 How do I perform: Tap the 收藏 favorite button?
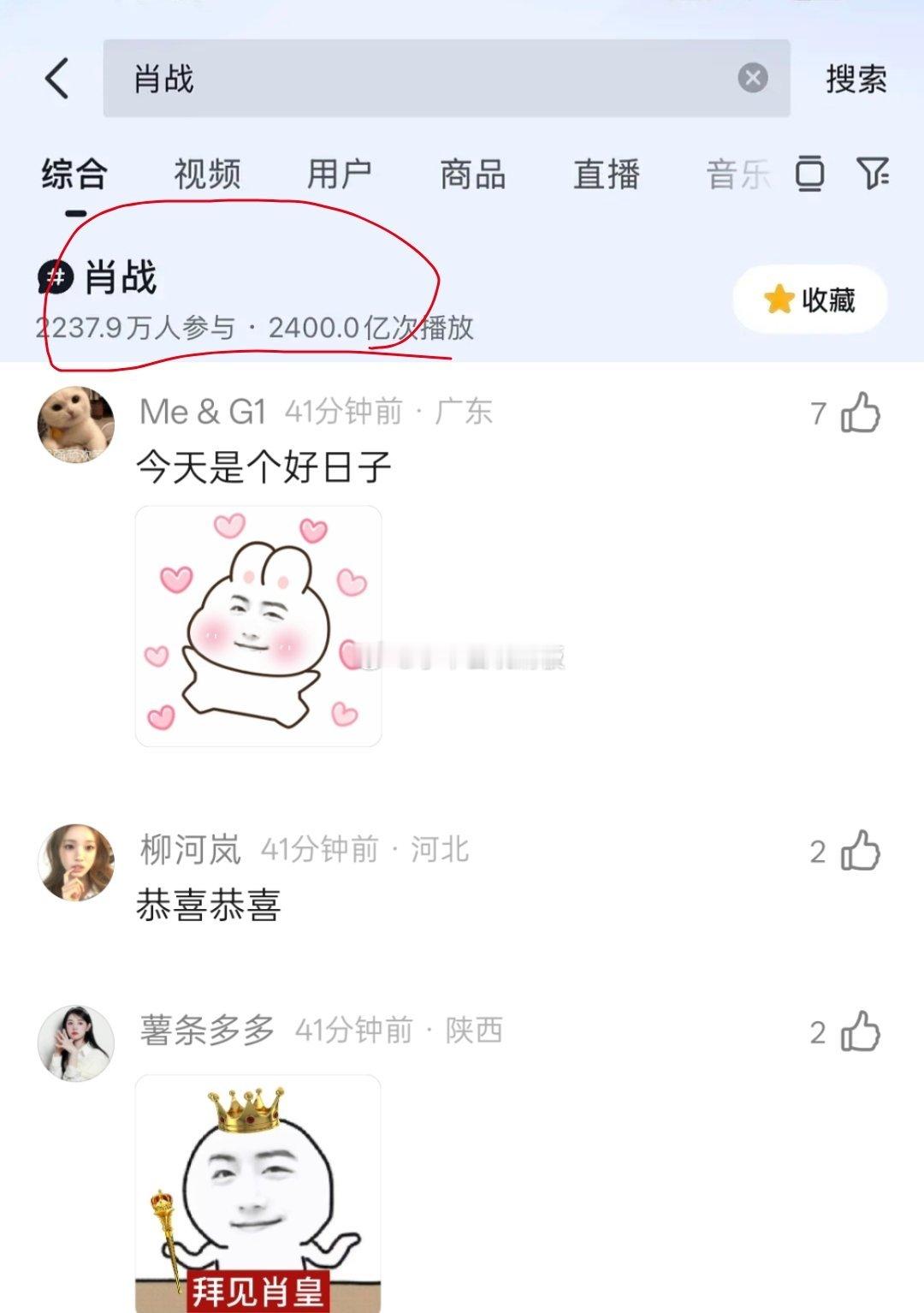click(x=809, y=300)
